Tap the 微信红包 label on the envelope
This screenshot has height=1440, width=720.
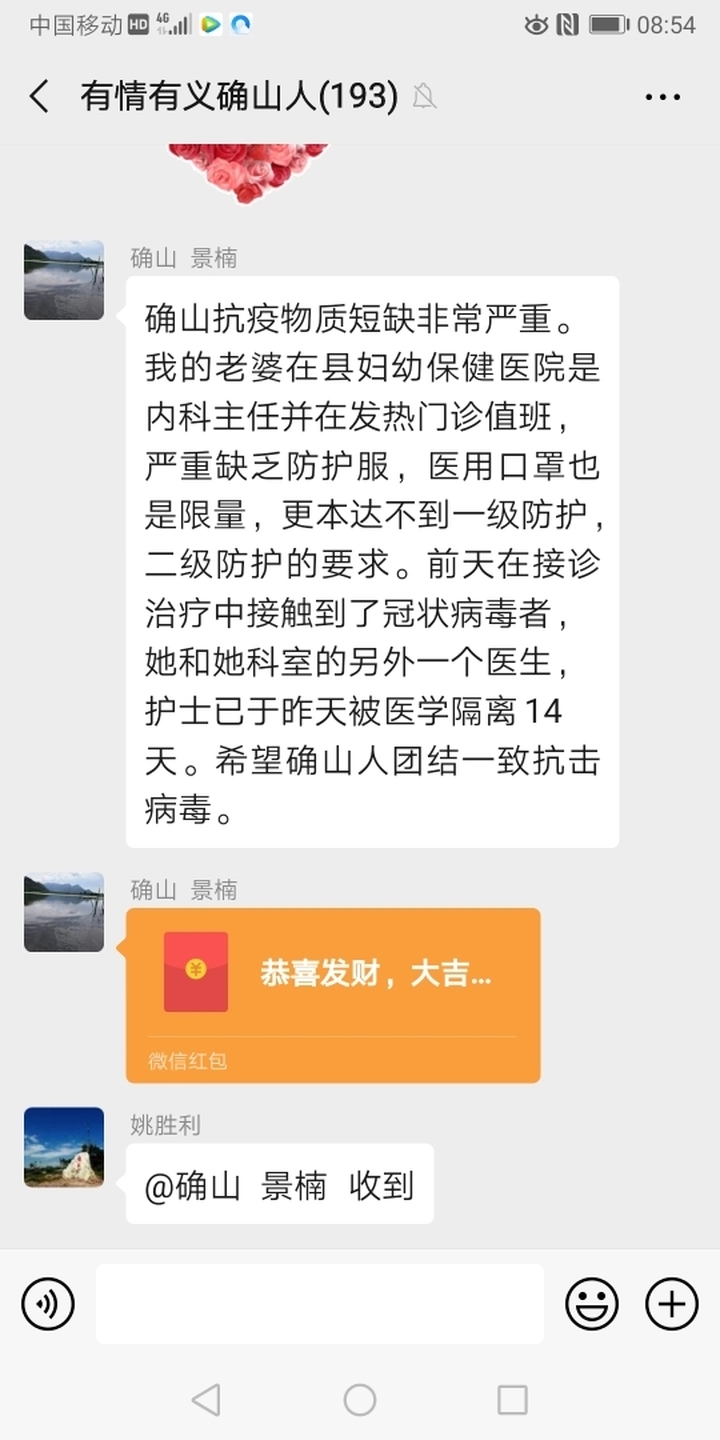point(184,1060)
